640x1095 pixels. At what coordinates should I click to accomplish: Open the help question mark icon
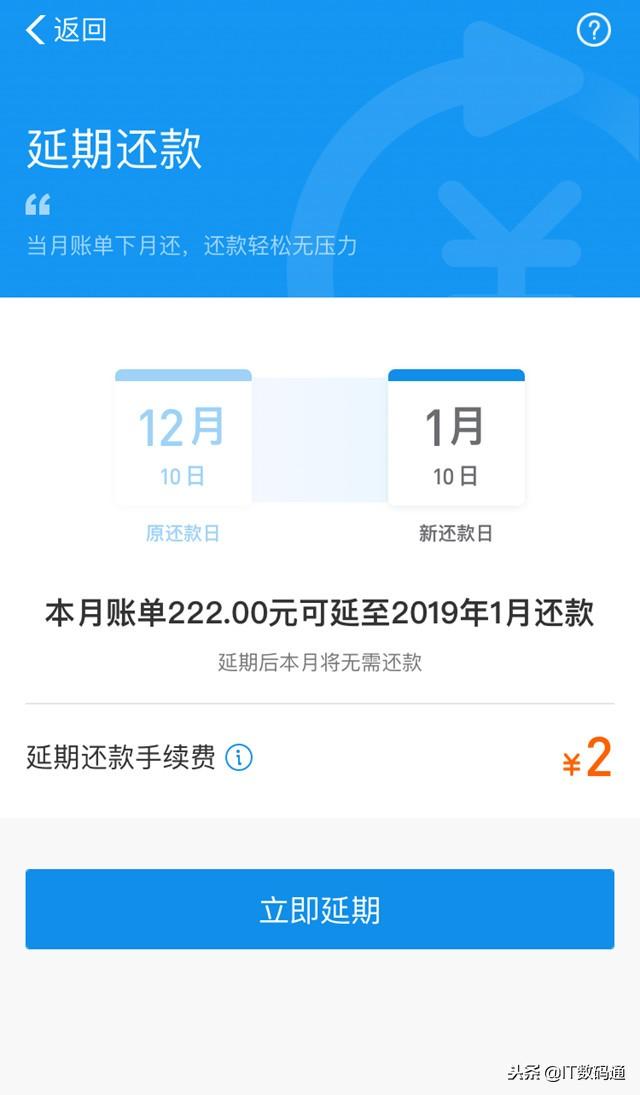coord(593,30)
